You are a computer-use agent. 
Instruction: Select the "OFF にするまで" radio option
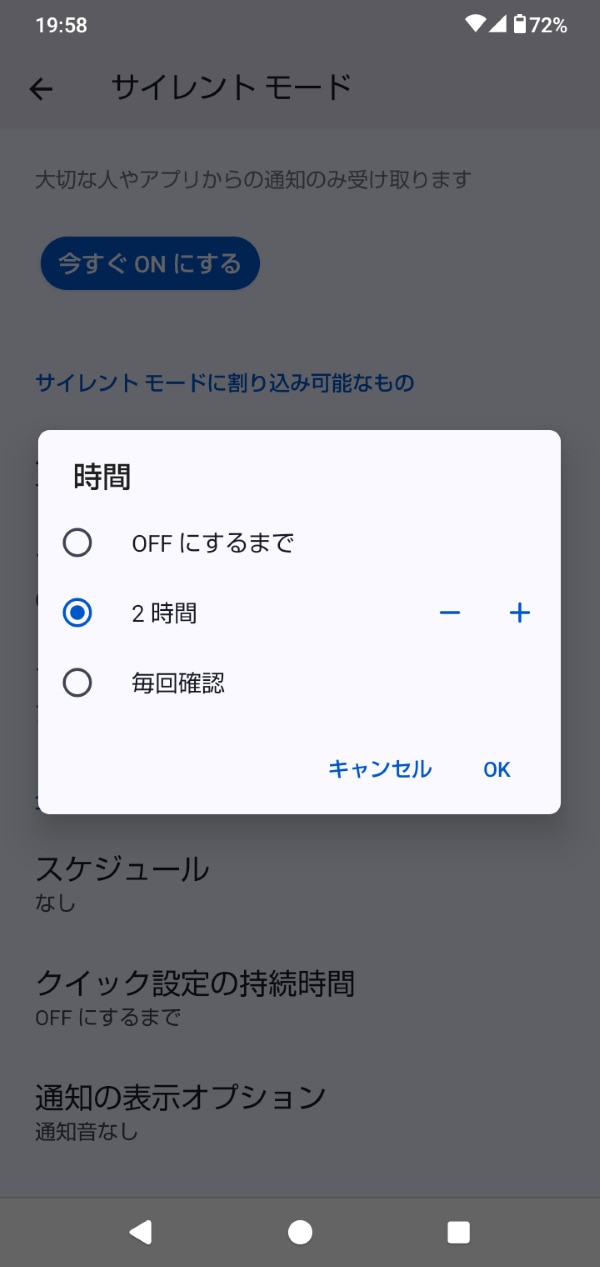tap(77, 543)
